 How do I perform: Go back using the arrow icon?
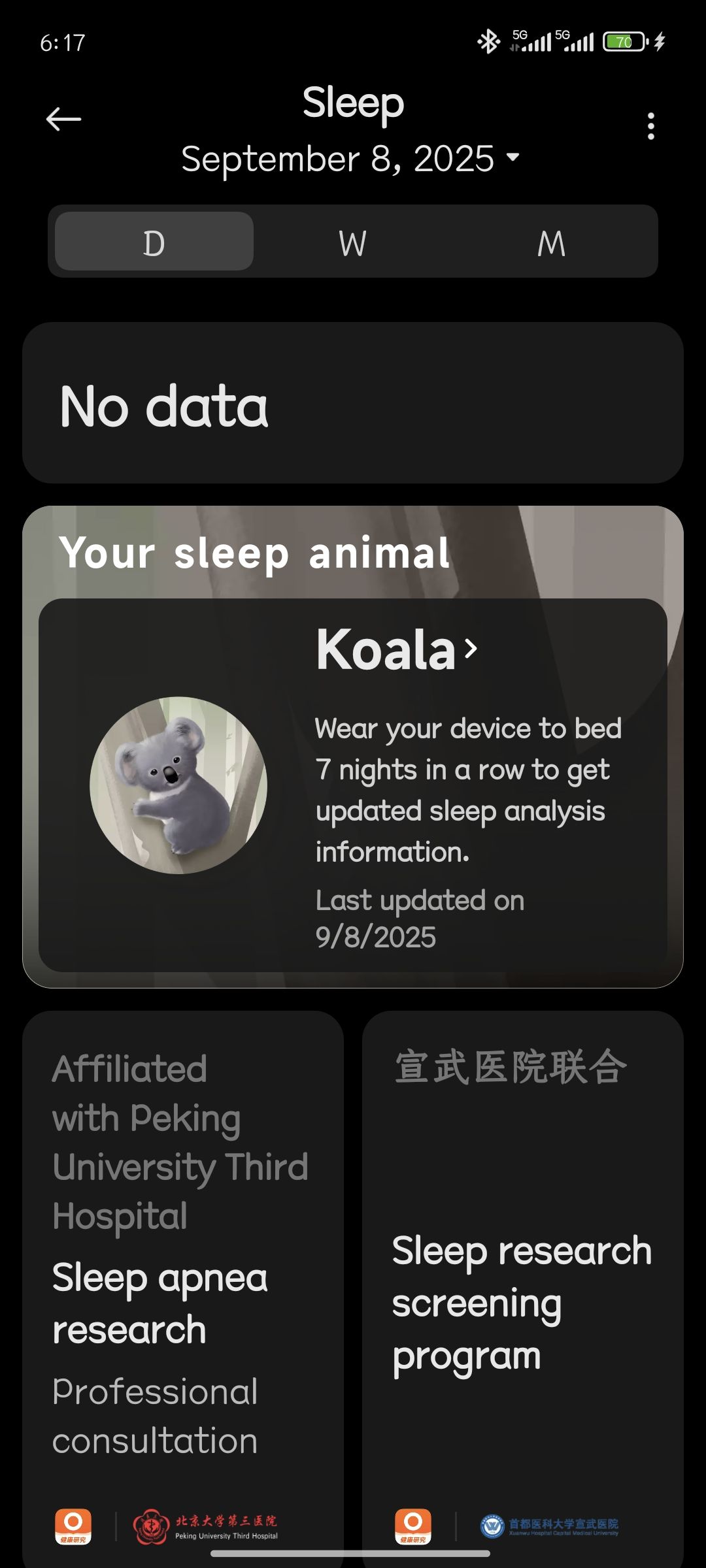click(63, 120)
